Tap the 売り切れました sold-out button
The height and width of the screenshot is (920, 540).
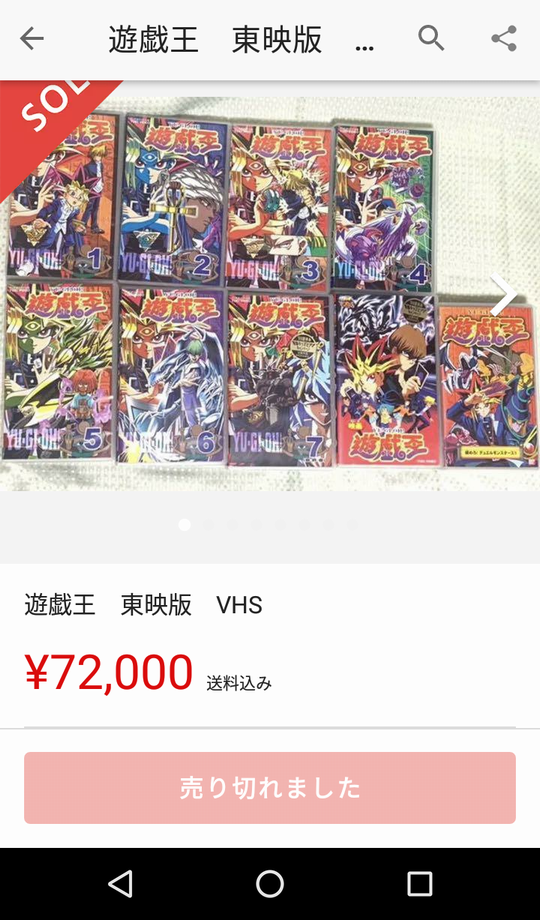point(270,787)
